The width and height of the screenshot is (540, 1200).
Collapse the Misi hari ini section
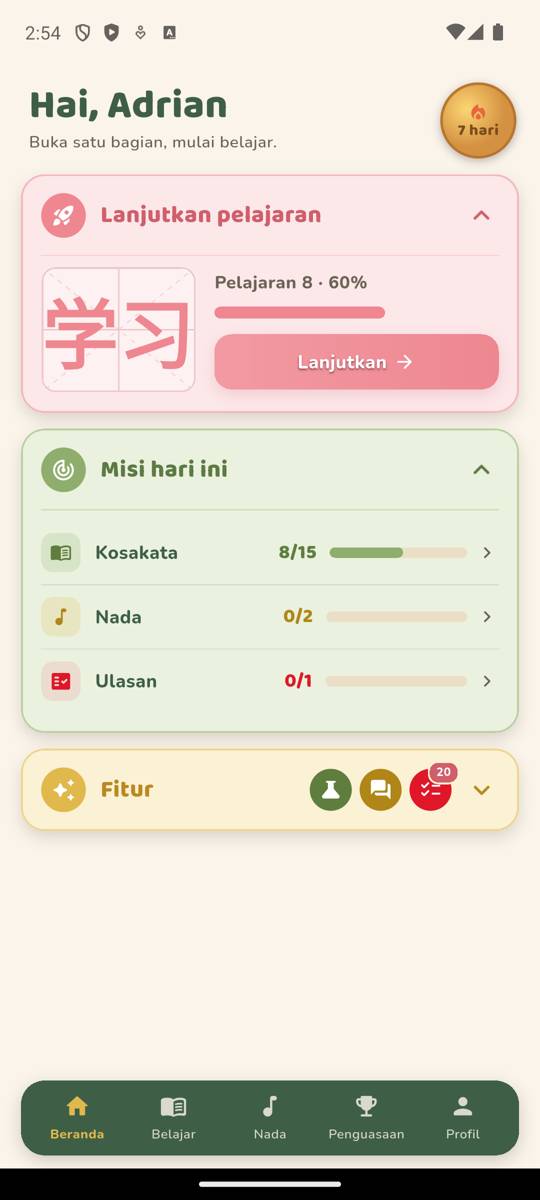[x=481, y=469]
